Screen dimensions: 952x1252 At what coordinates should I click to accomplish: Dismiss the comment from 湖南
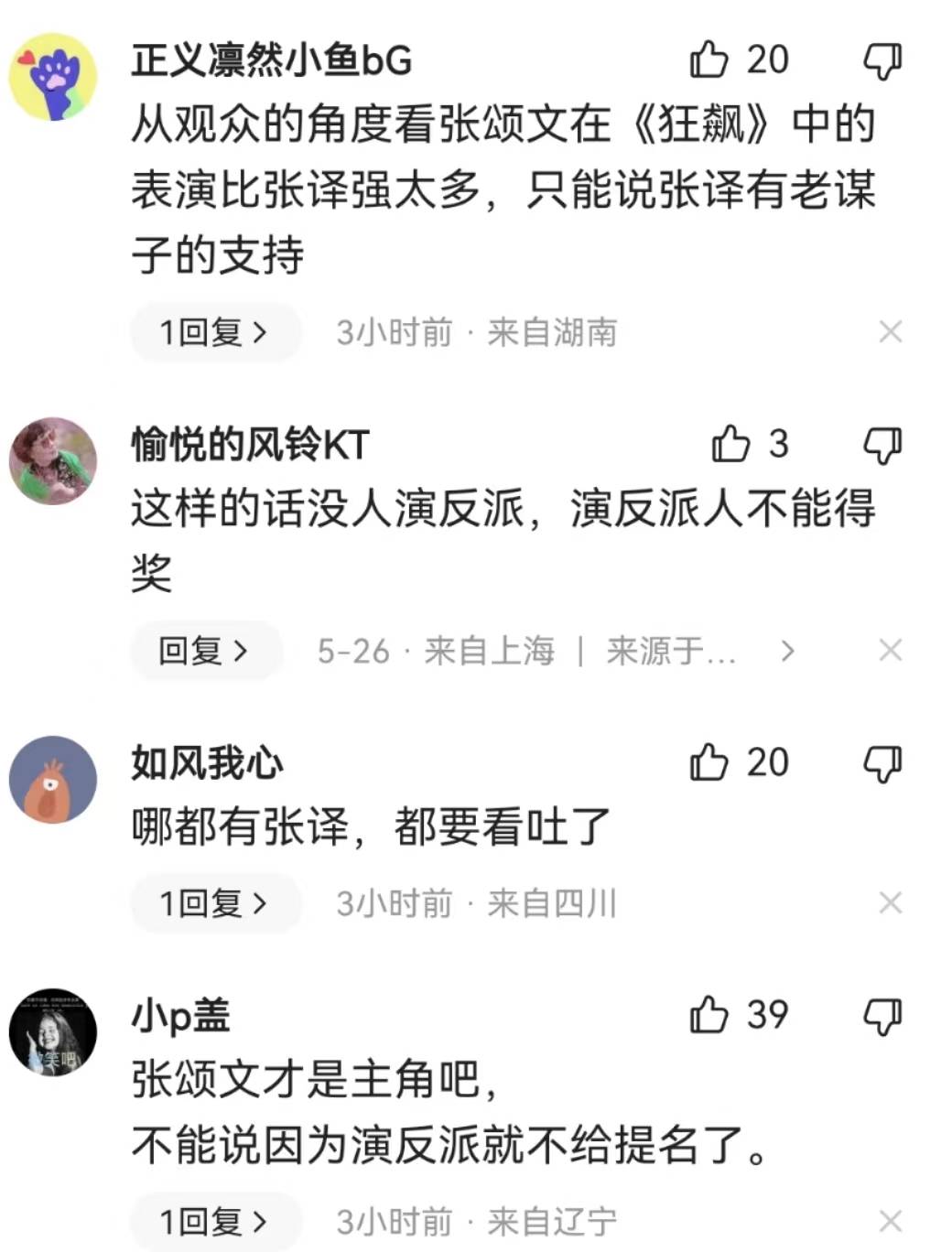click(890, 332)
